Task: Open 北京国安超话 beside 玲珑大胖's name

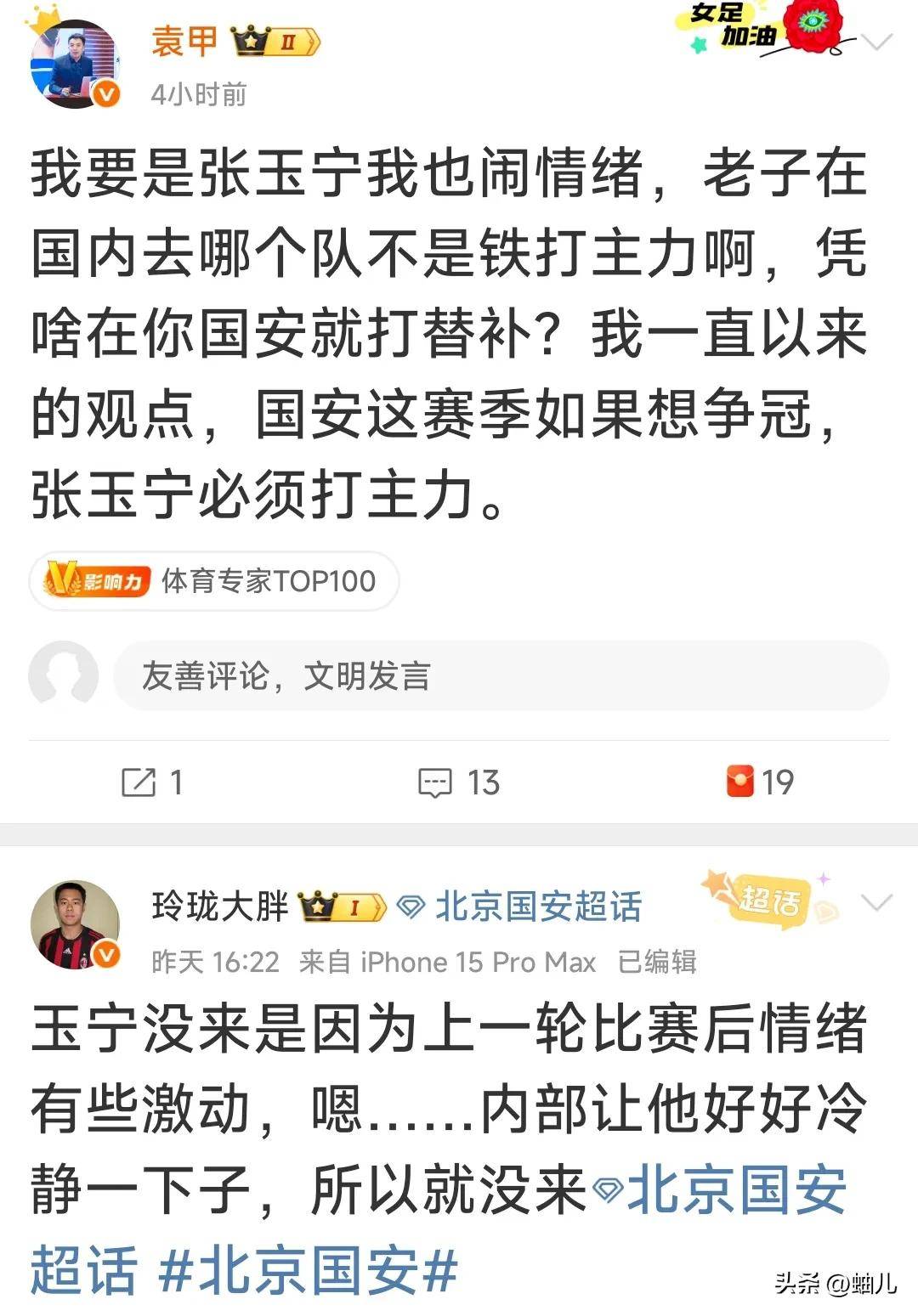Action: point(520,907)
